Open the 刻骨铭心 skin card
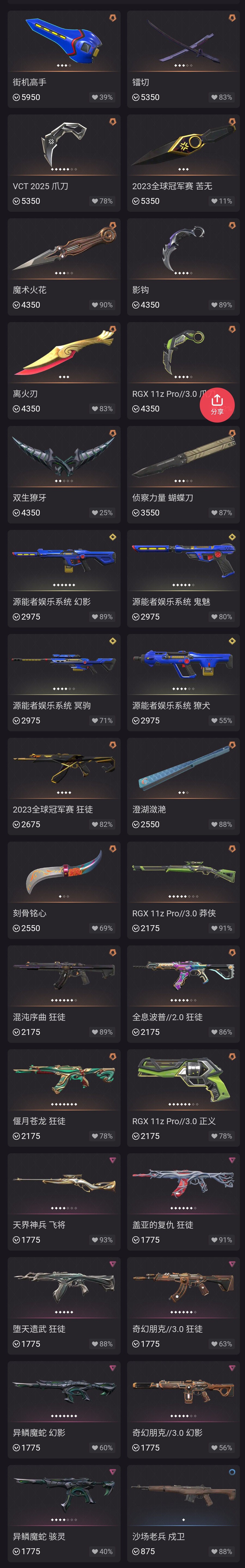This screenshot has width=245, height=1568. (64, 890)
